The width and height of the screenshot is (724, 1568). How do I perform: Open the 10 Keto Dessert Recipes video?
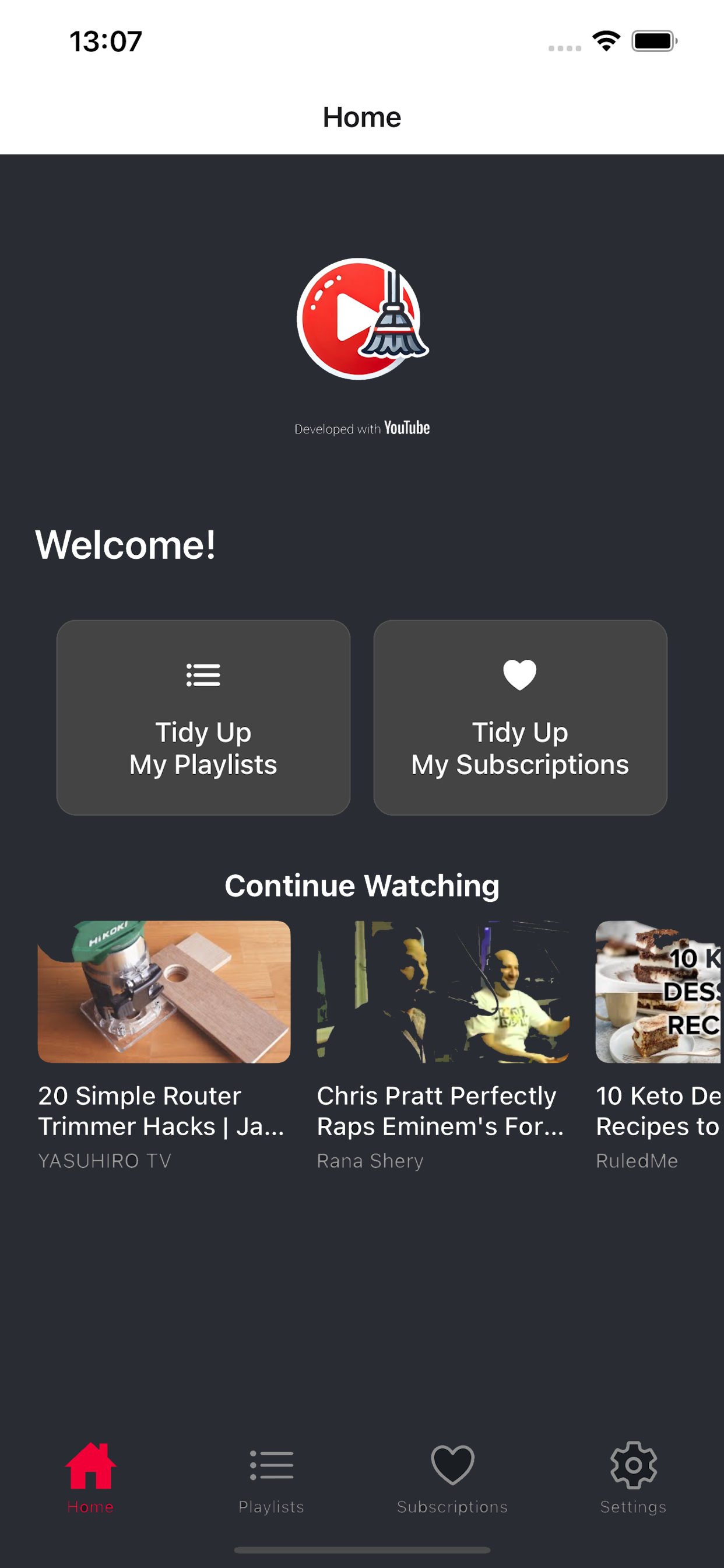658,992
